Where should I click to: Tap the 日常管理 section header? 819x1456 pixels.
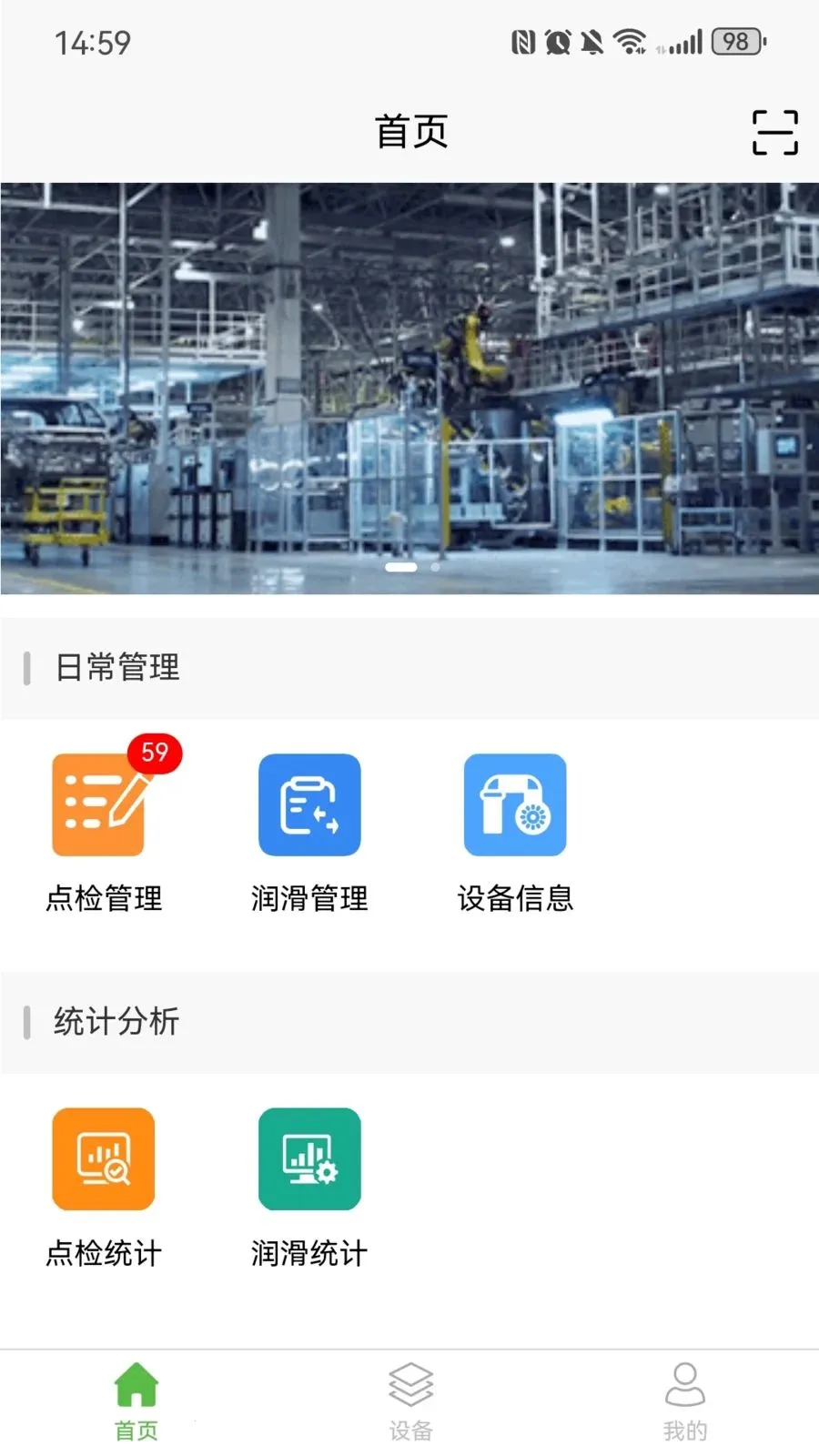point(116,667)
